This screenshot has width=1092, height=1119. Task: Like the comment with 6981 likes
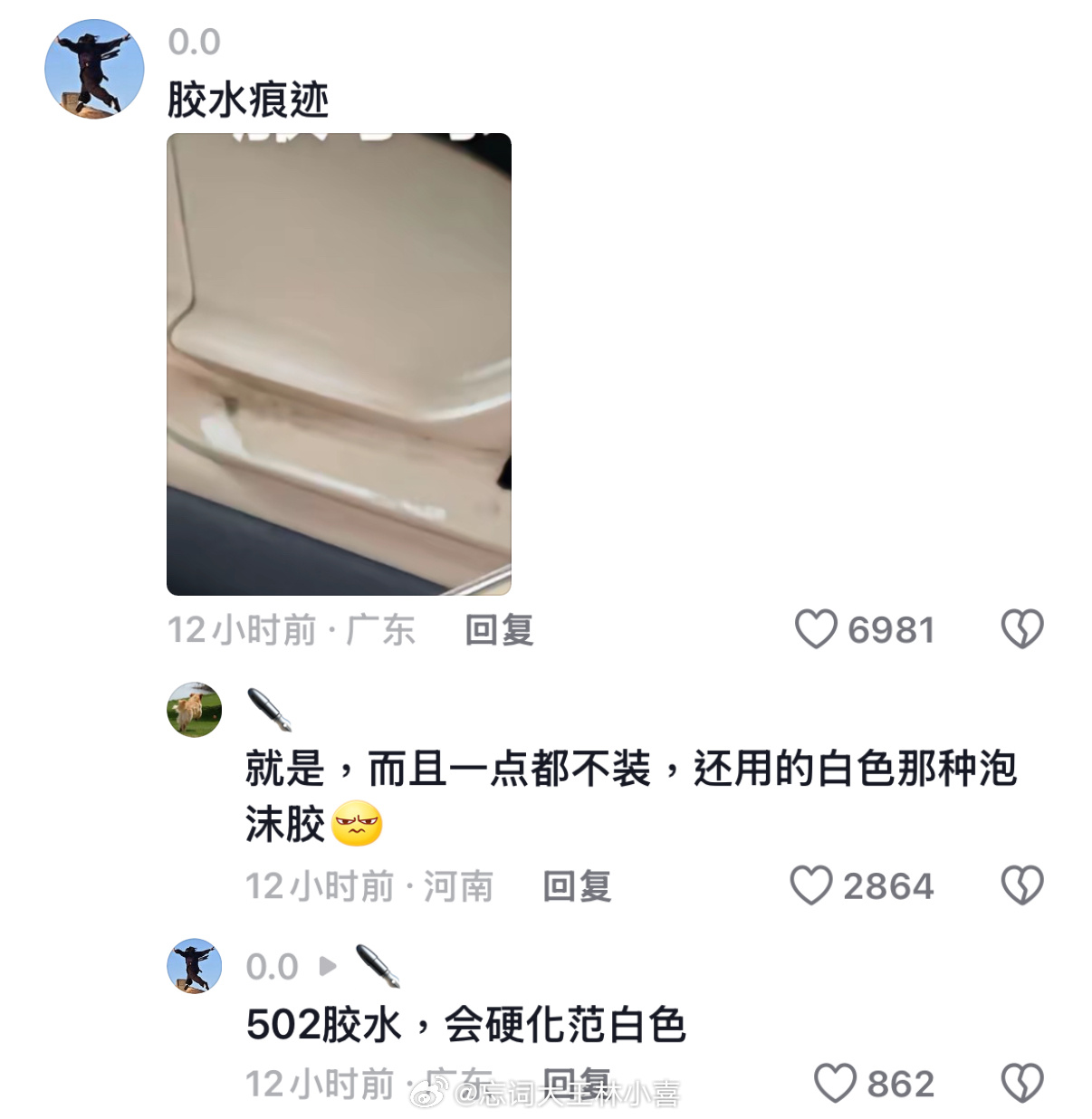tap(816, 629)
